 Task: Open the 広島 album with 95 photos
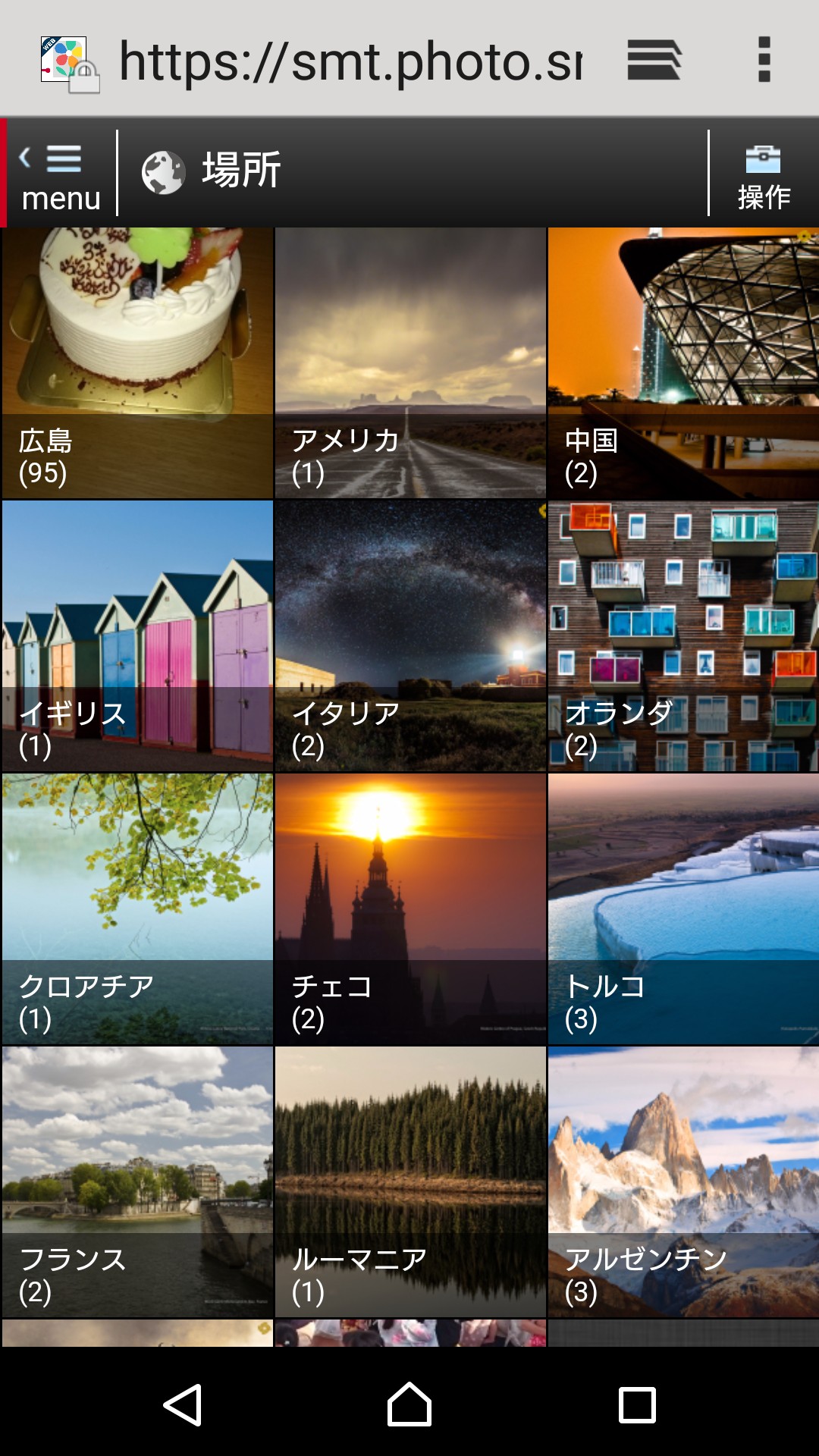click(x=137, y=363)
